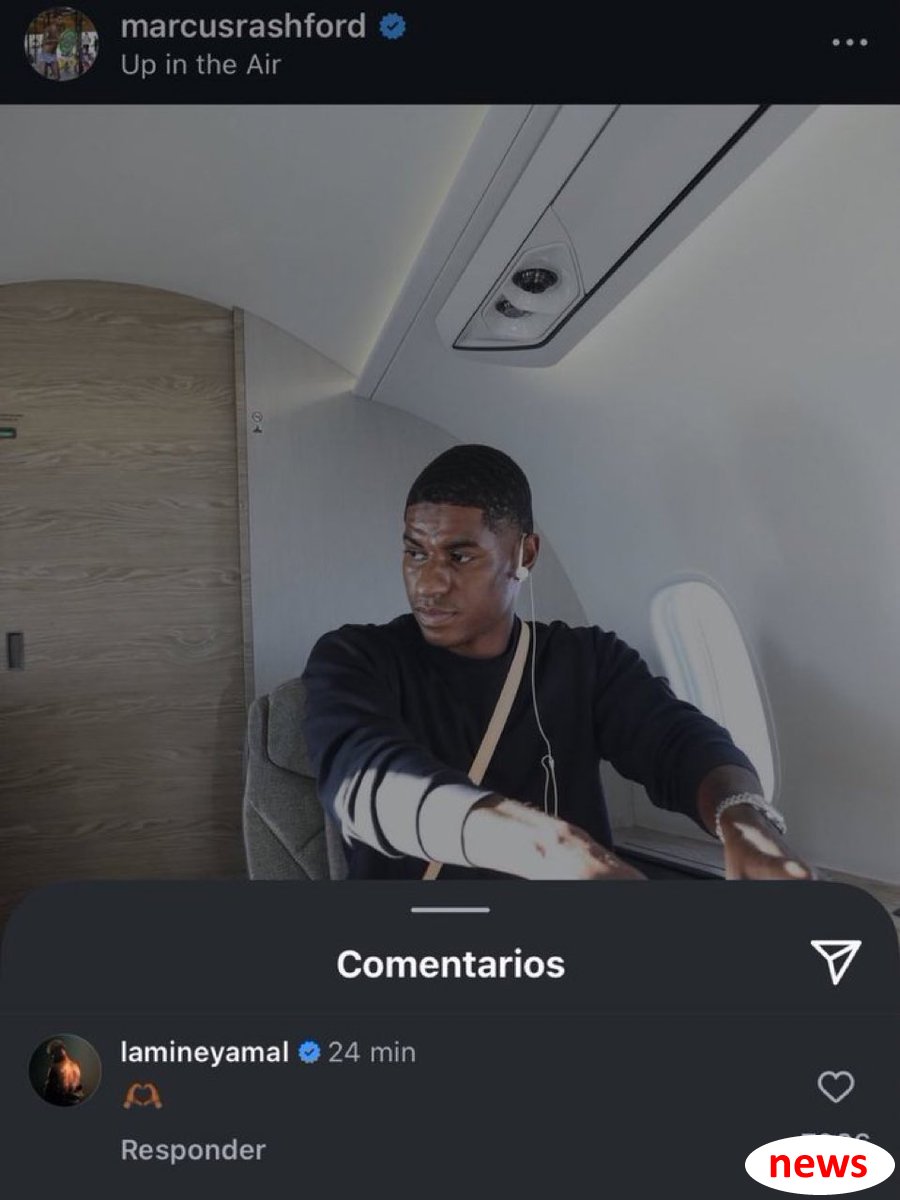900x1200 pixels.
Task: Open the post's three-dot overflow menu
Action: (849, 43)
